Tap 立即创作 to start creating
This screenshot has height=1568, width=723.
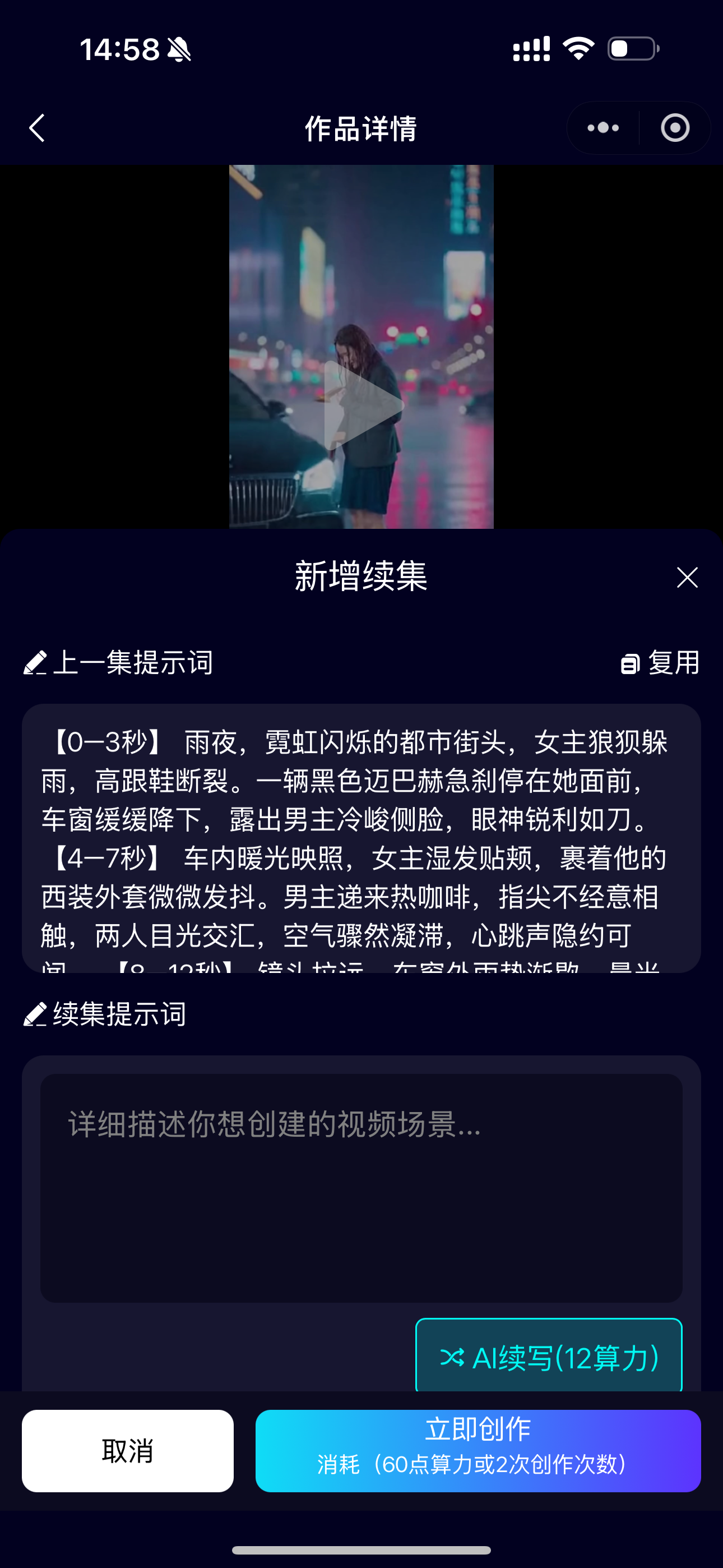(x=478, y=1452)
